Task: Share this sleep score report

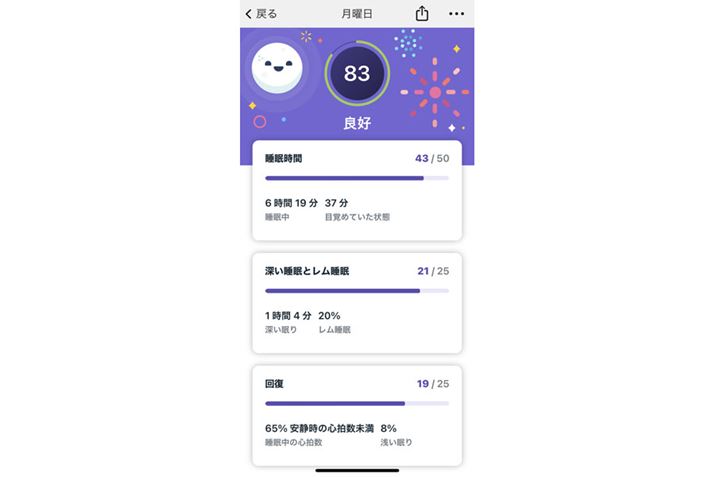Action: click(x=422, y=14)
